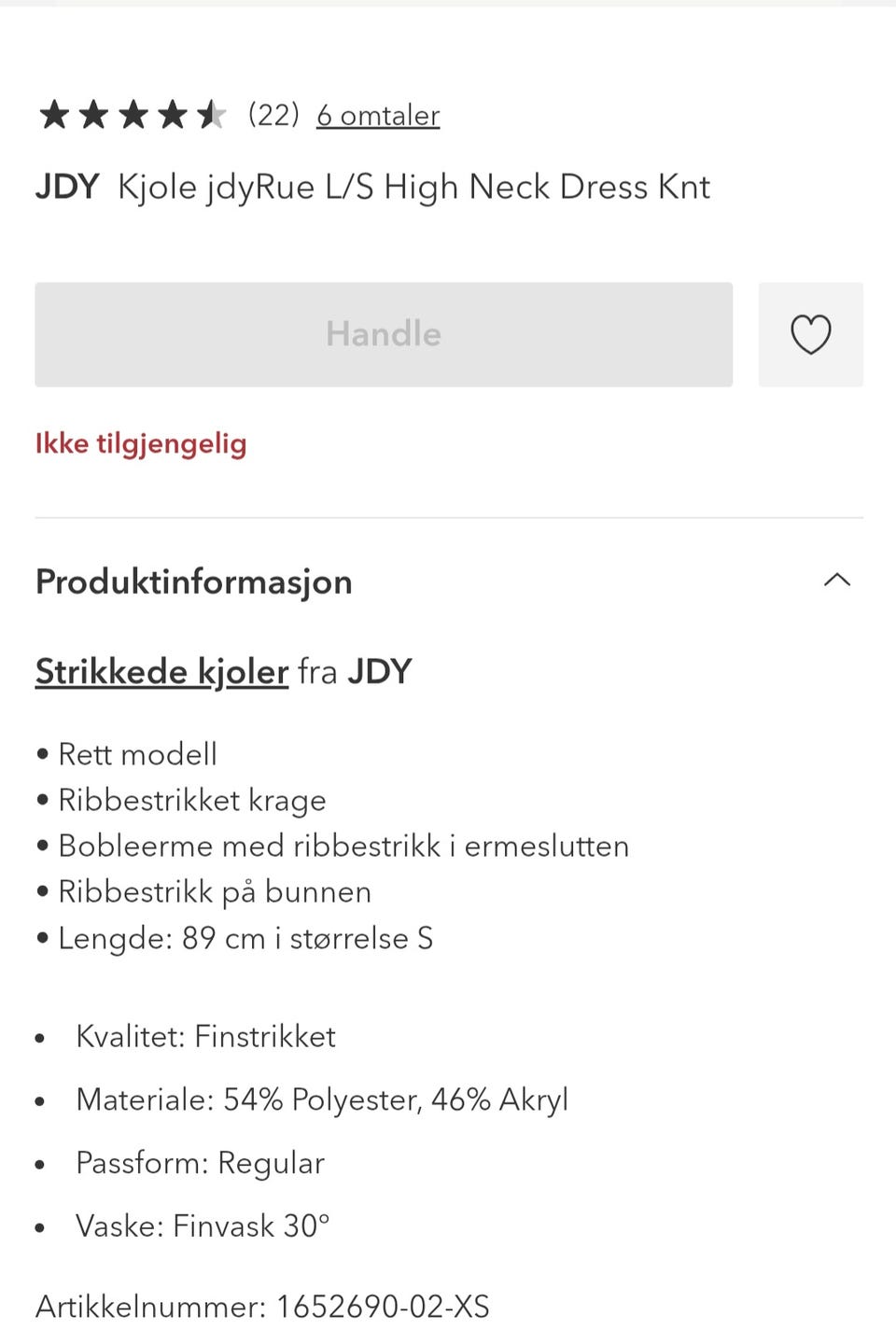Click the JDY brand name
896x1344 pixels.
(66, 186)
